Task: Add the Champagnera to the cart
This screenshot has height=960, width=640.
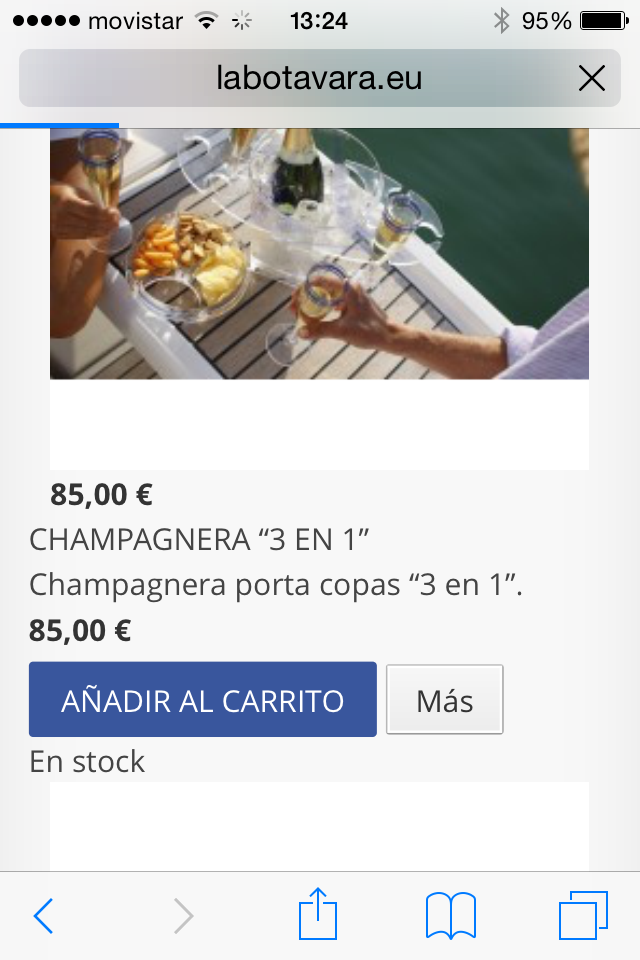Action: point(203,700)
